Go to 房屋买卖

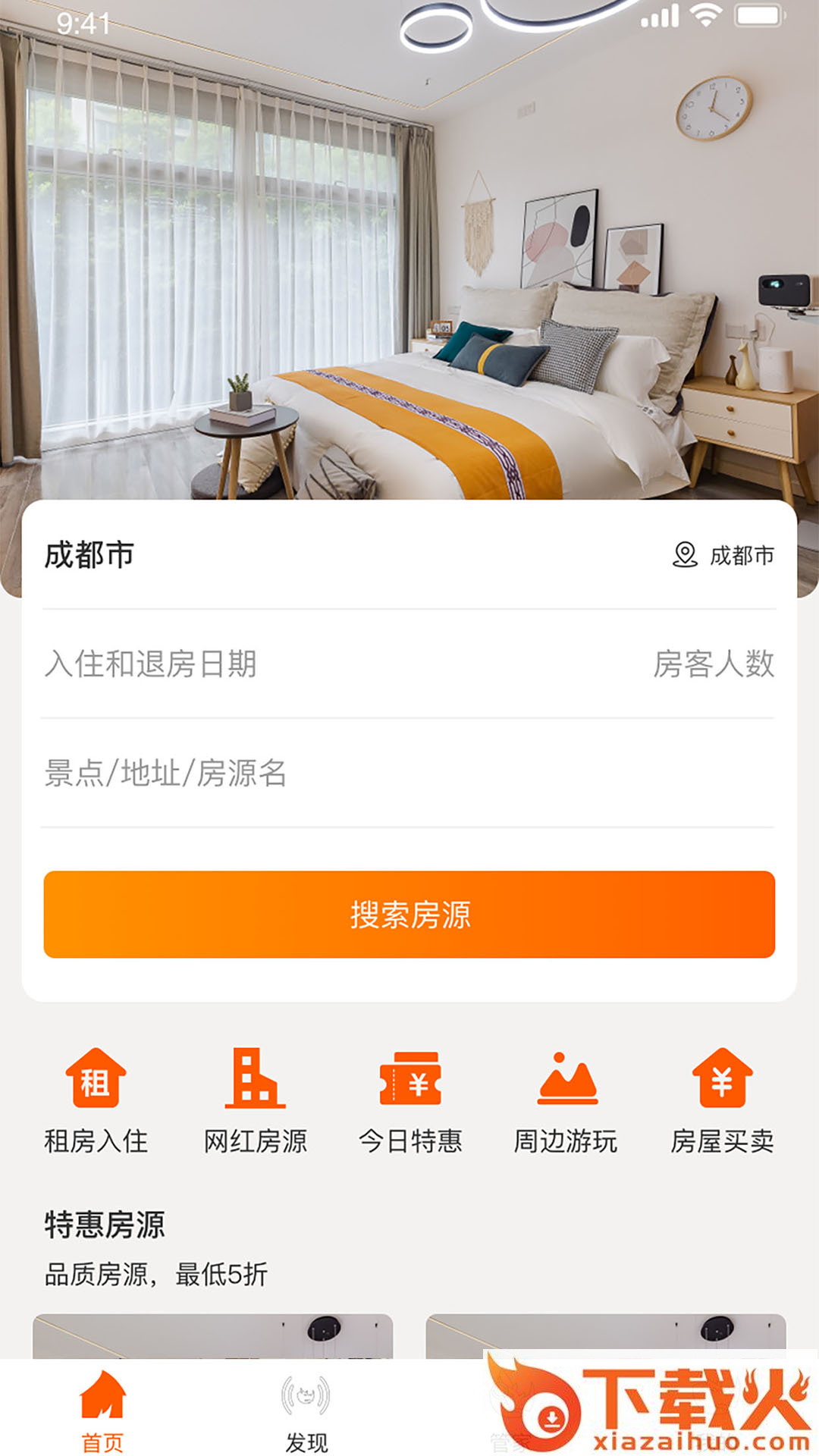click(722, 1100)
